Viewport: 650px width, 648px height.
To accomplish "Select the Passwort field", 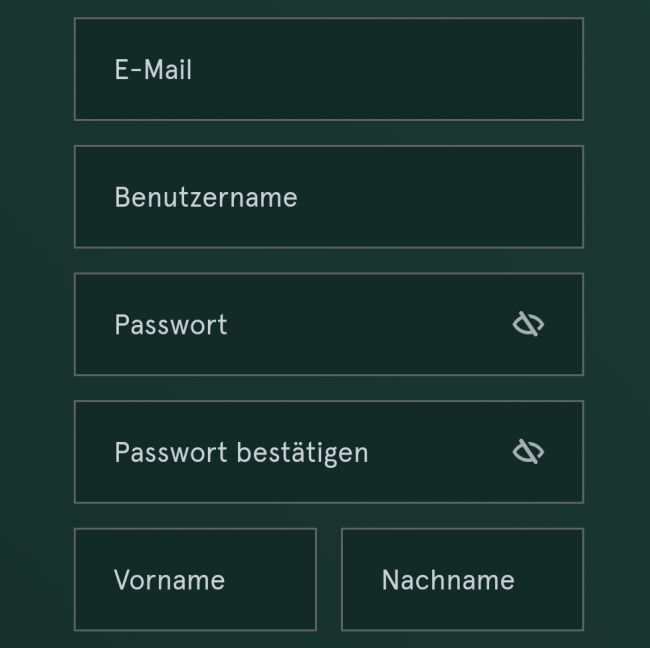I will pyautogui.click(x=300, y=324).
